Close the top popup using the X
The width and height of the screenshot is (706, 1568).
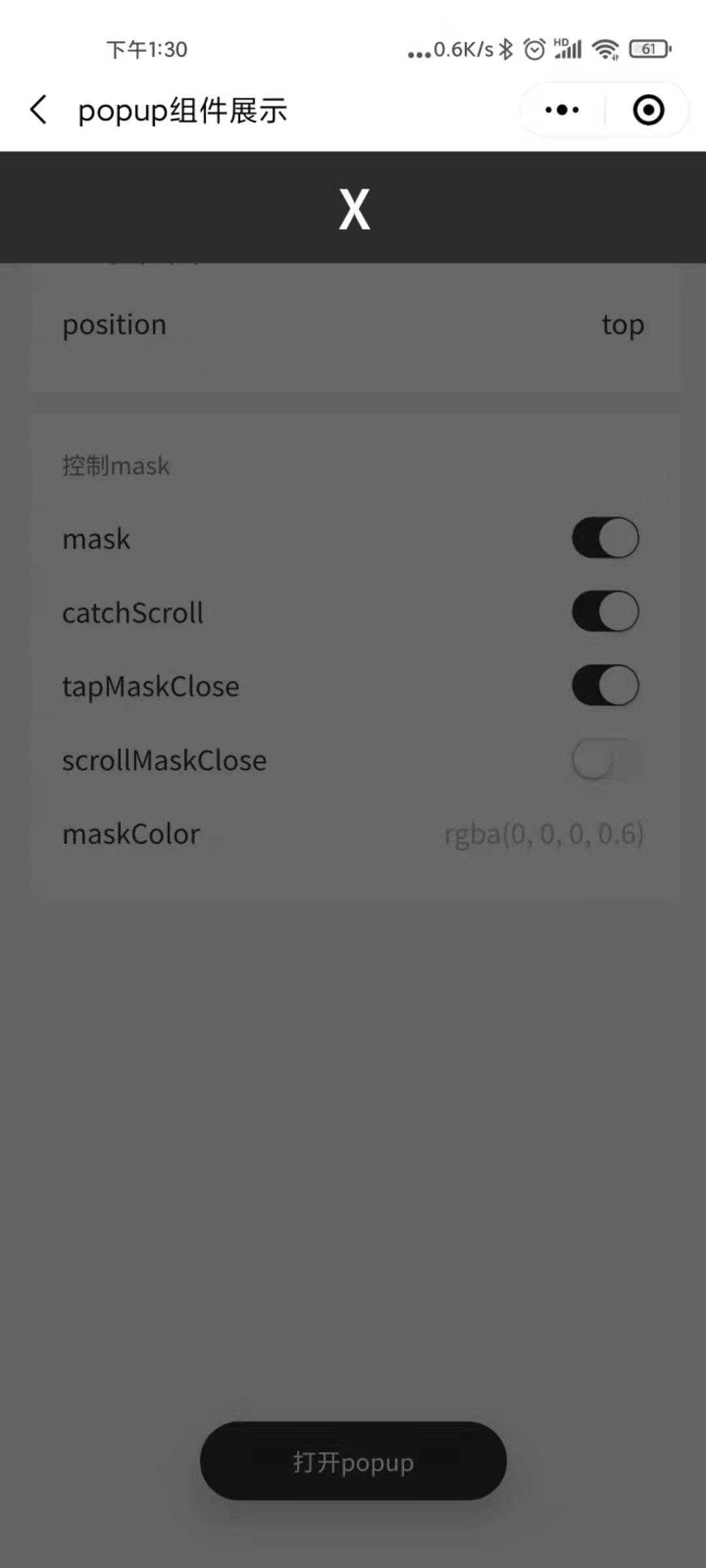[x=354, y=209]
